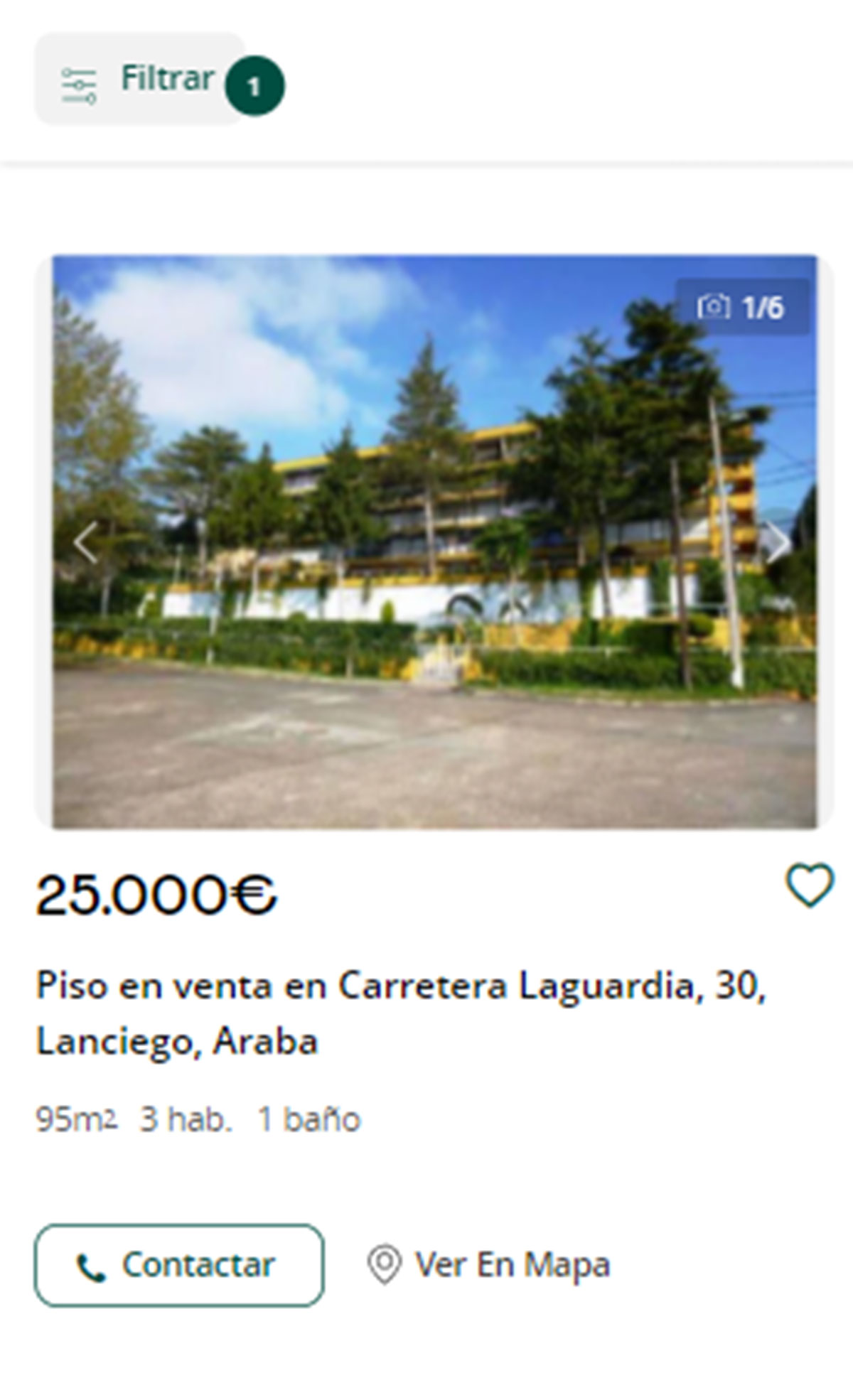Tap the Contactar button
This screenshot has height=1400, width=853.
[x=179, y=1266]
